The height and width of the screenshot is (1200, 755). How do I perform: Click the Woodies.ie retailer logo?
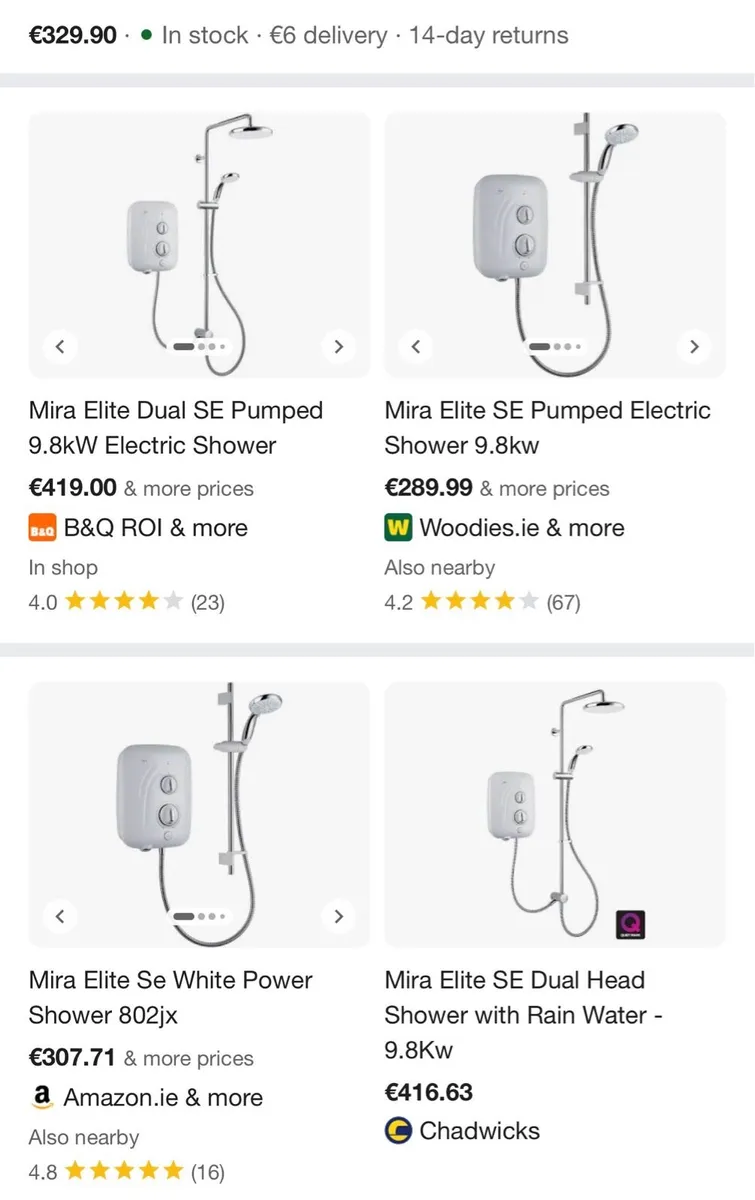(x=398, y=527)
